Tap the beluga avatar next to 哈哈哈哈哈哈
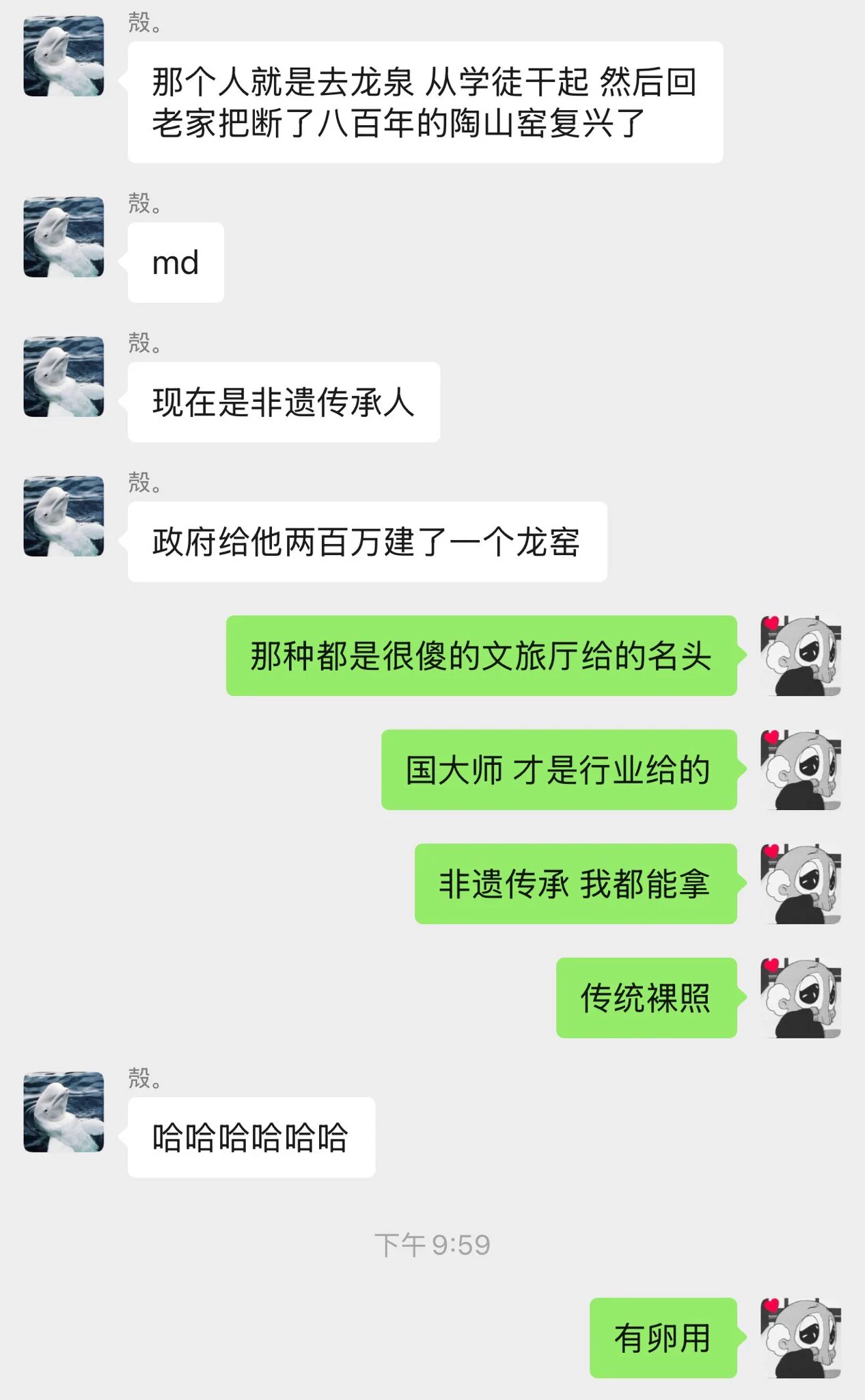 coord(64,1112)
